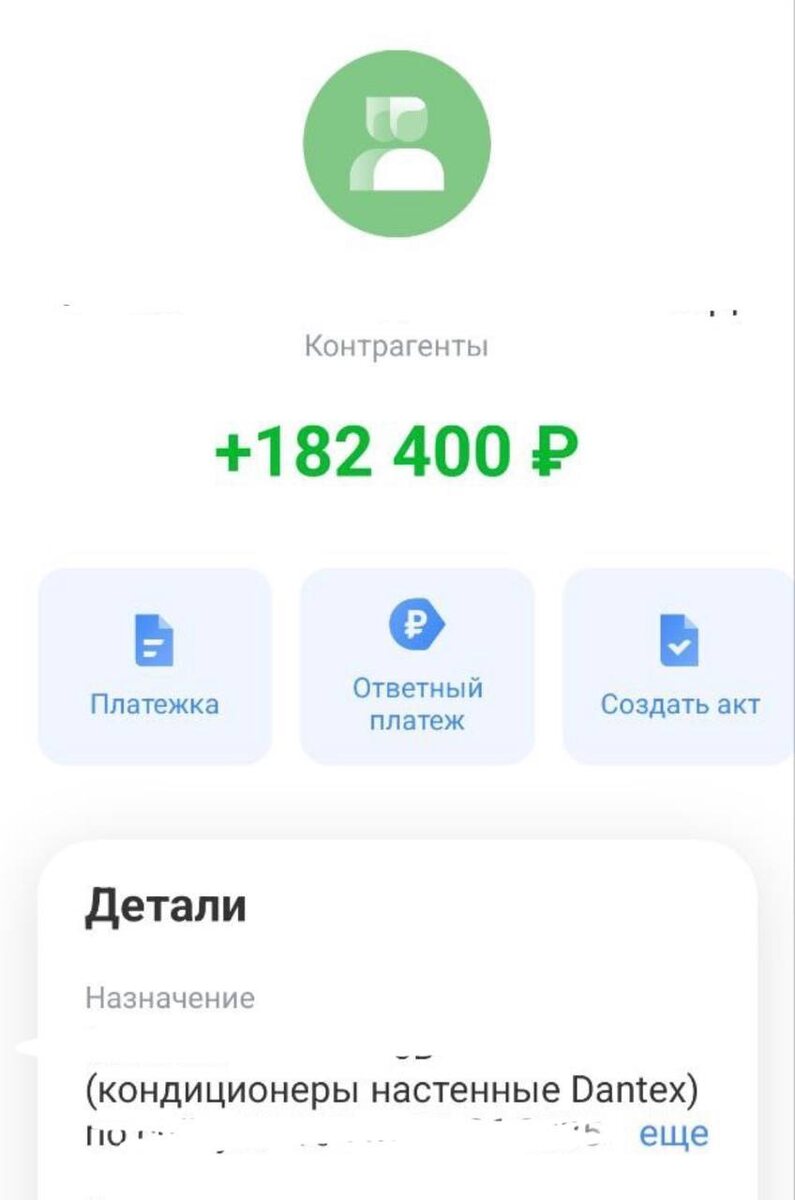Screen dimensions: 795x1200
Task: Open the Платежка payment document
Action: coord(154,666)
